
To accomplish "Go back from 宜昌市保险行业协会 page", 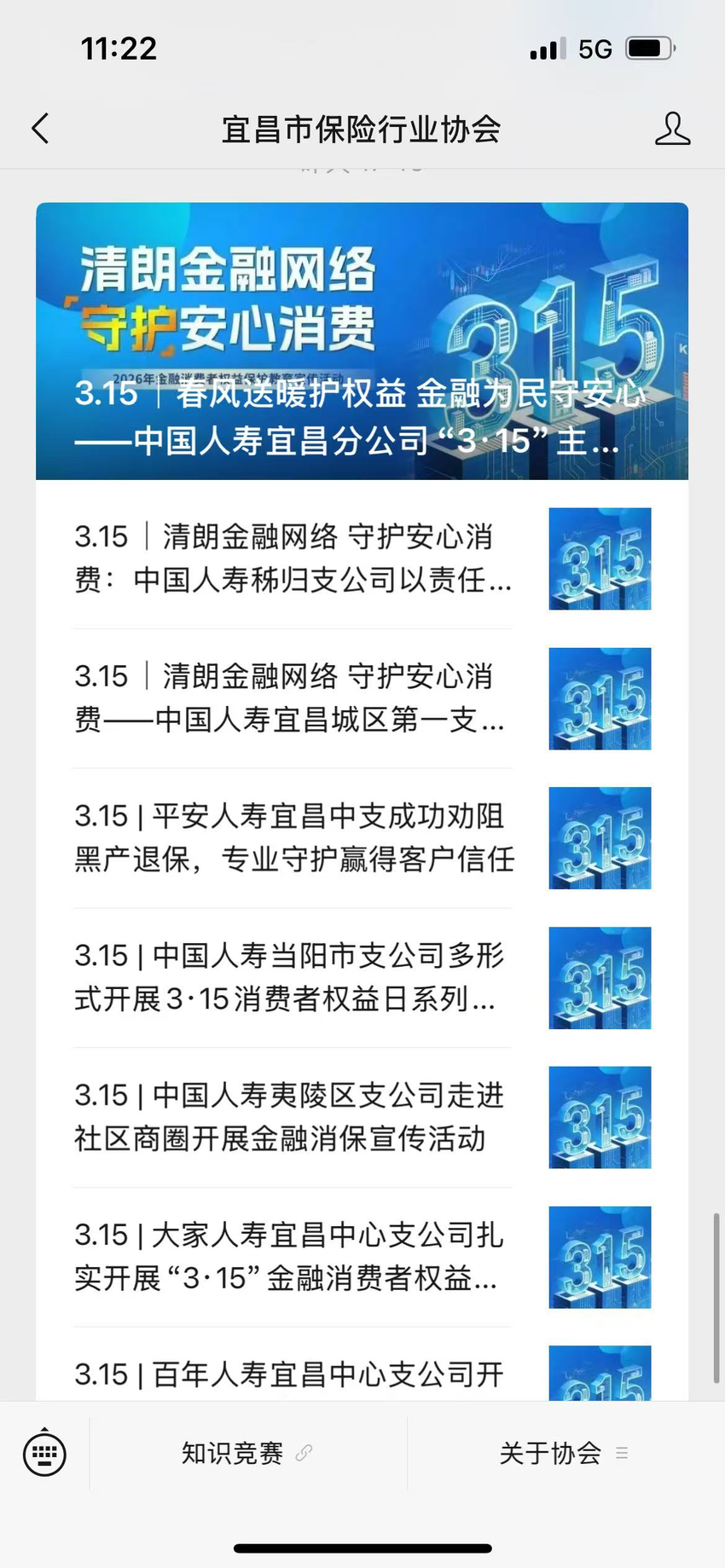I will pyautogui.click(x=40, y=129).
